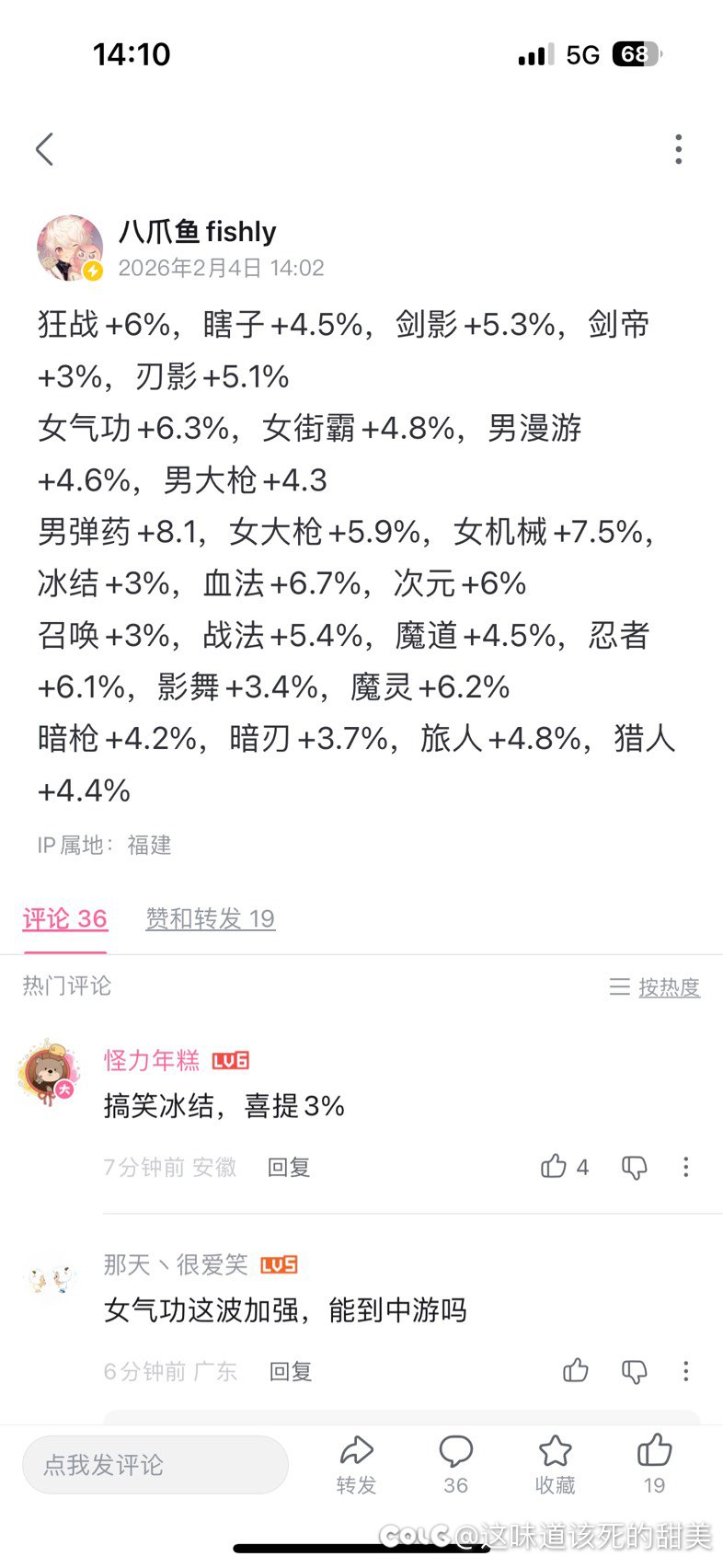Like 怪力年糕's comment
The height and width of the screenshot is (1568, 723).
[555, 1166]
